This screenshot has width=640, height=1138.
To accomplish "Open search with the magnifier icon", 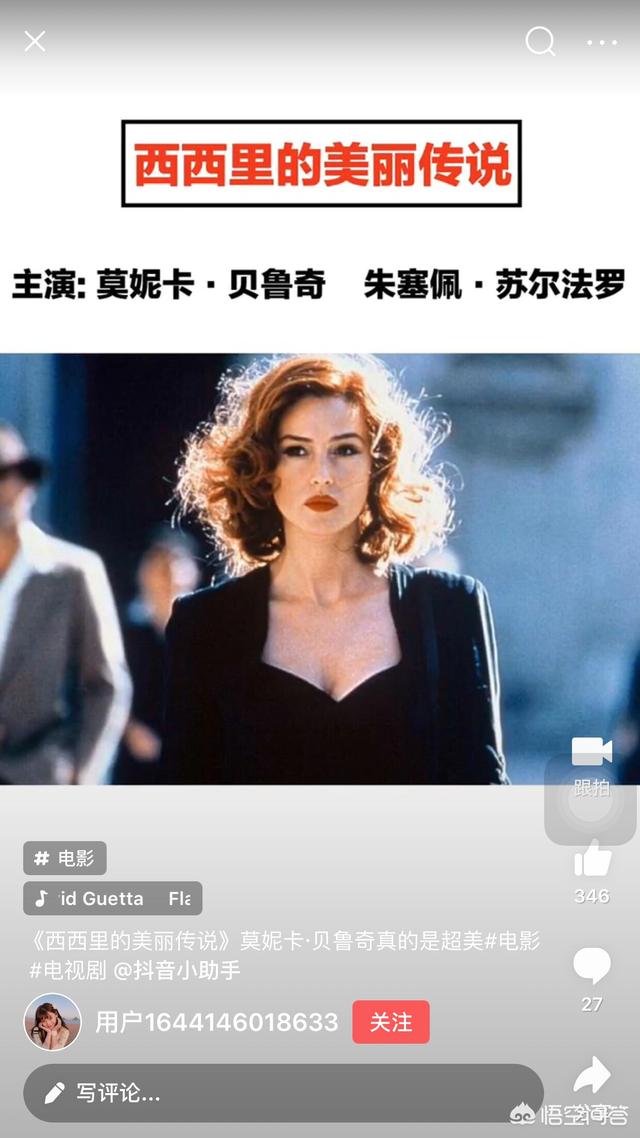I will (540, 41).
